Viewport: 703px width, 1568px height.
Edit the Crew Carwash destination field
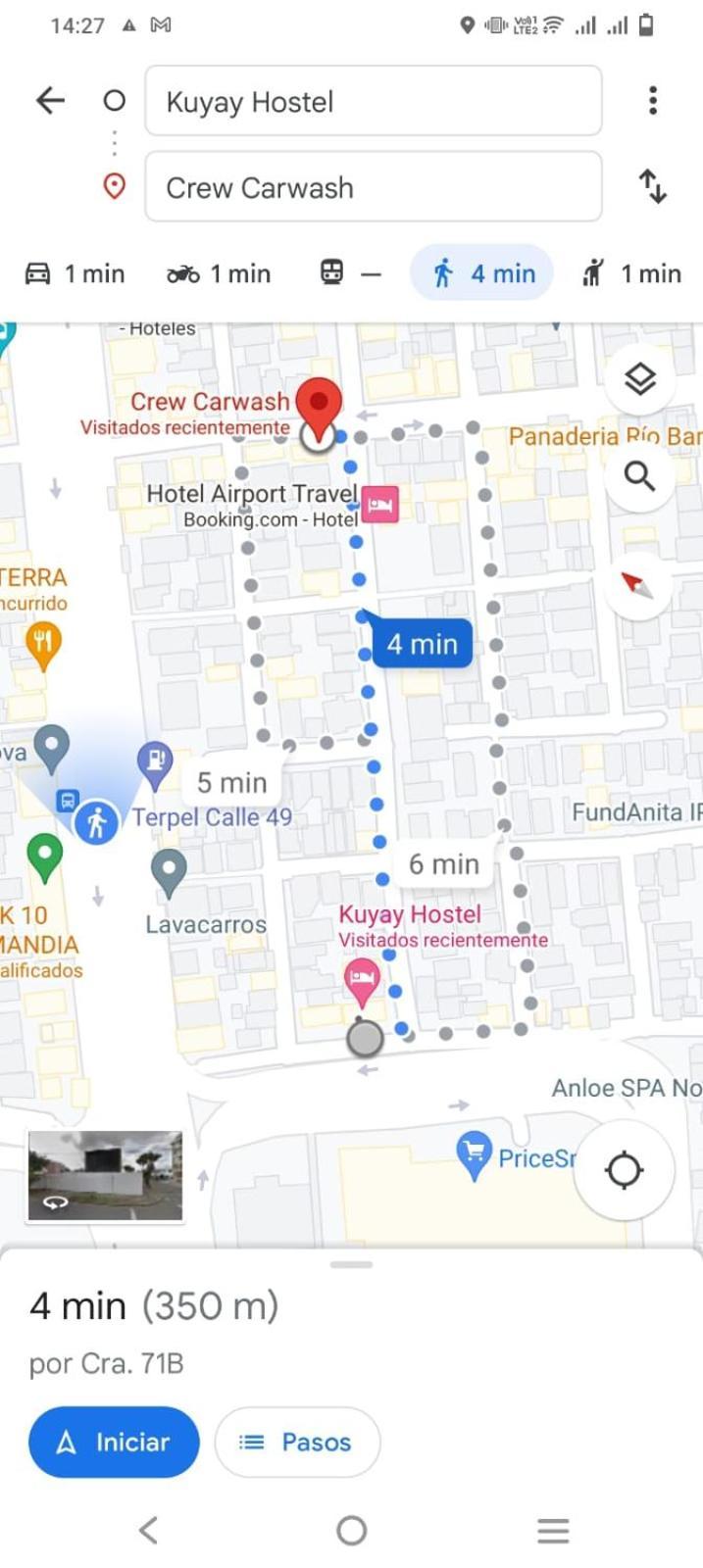[x=373, y=187]
